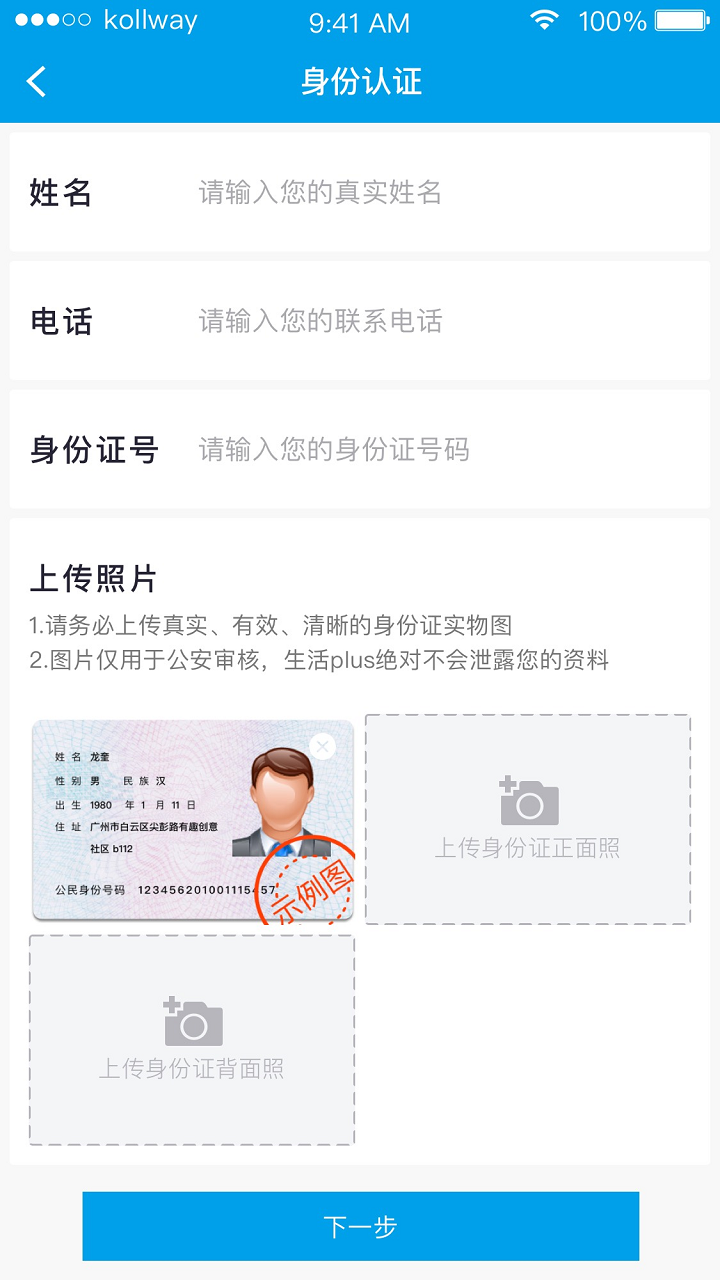Image resolution: width=720 pixels, height=1280 pixels.
Task: Tap the camera icon to upload ID front photo
Action: (529, 800)
